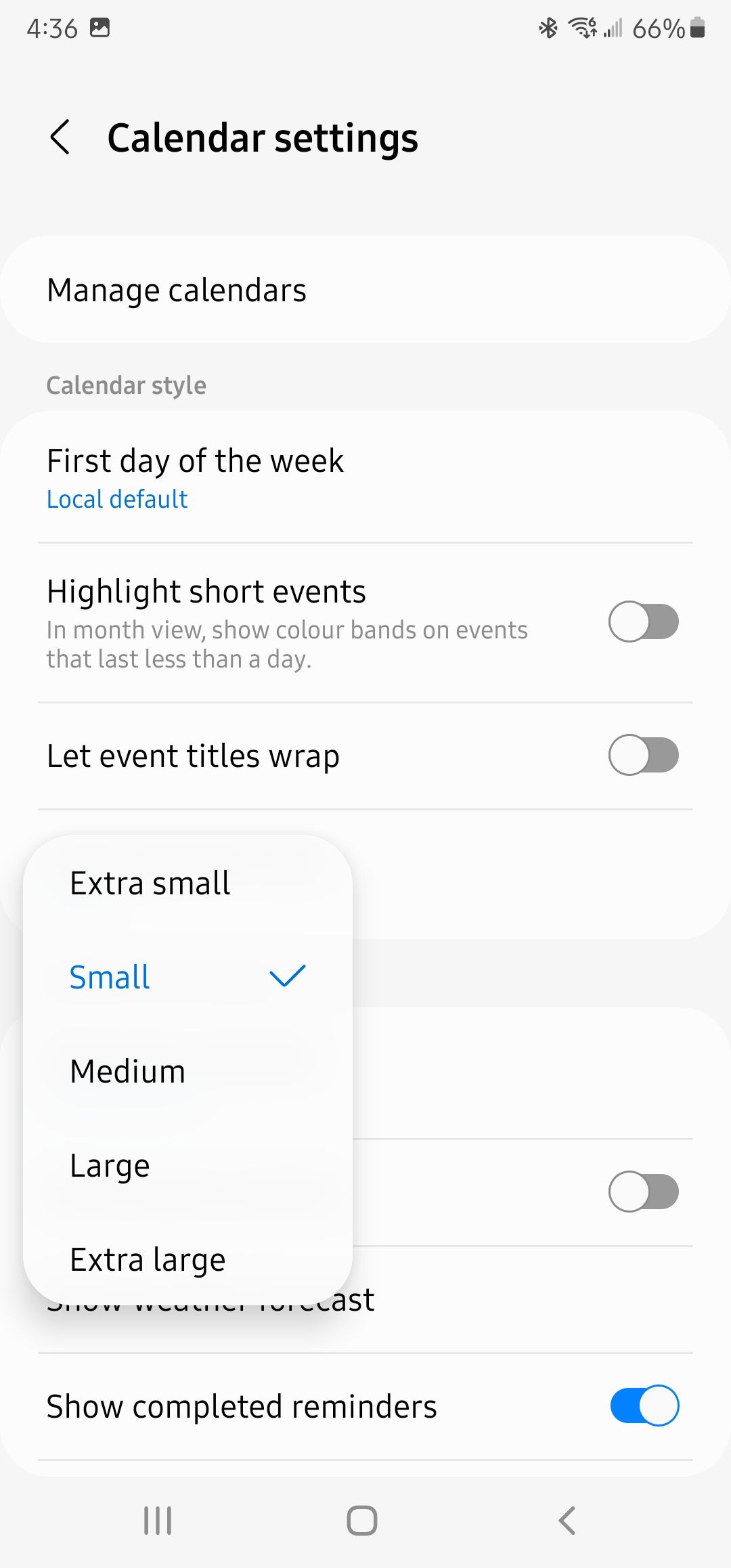731x1568 pixels.
Task: Select Medium from the size list
Action: [x=129, y=1072]
